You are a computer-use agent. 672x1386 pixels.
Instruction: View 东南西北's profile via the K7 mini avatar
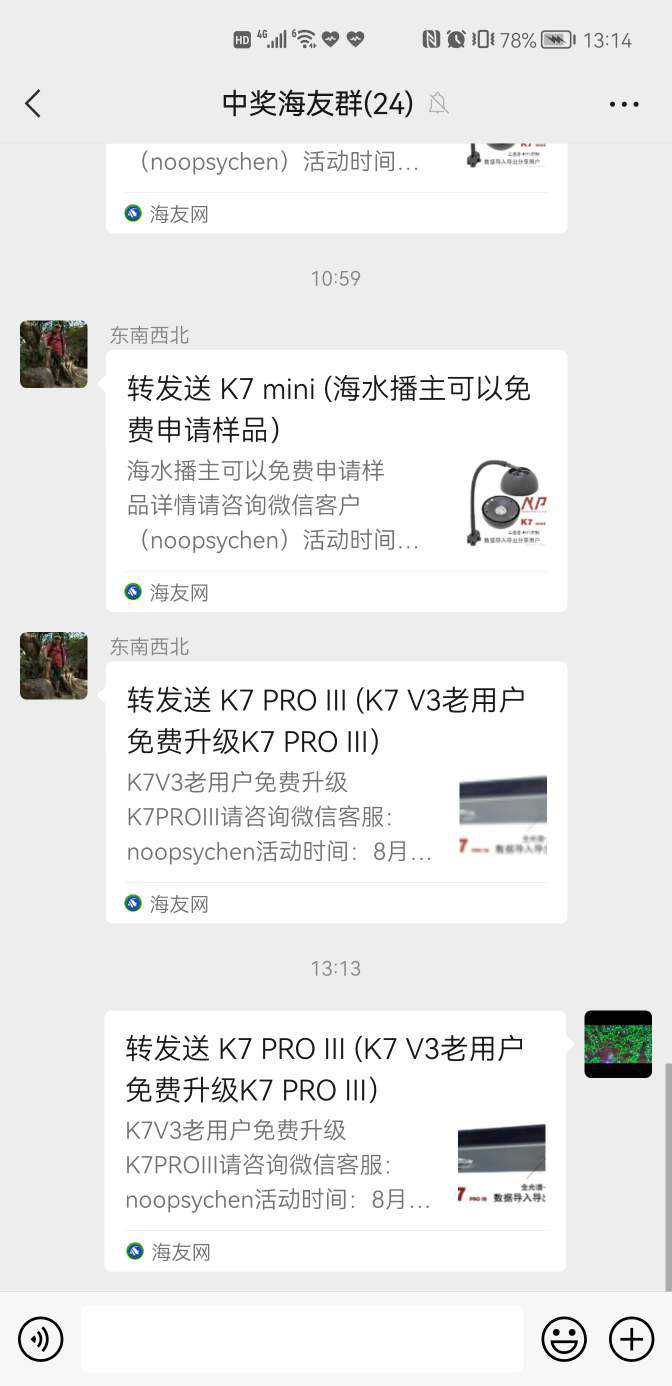point(54,354)
